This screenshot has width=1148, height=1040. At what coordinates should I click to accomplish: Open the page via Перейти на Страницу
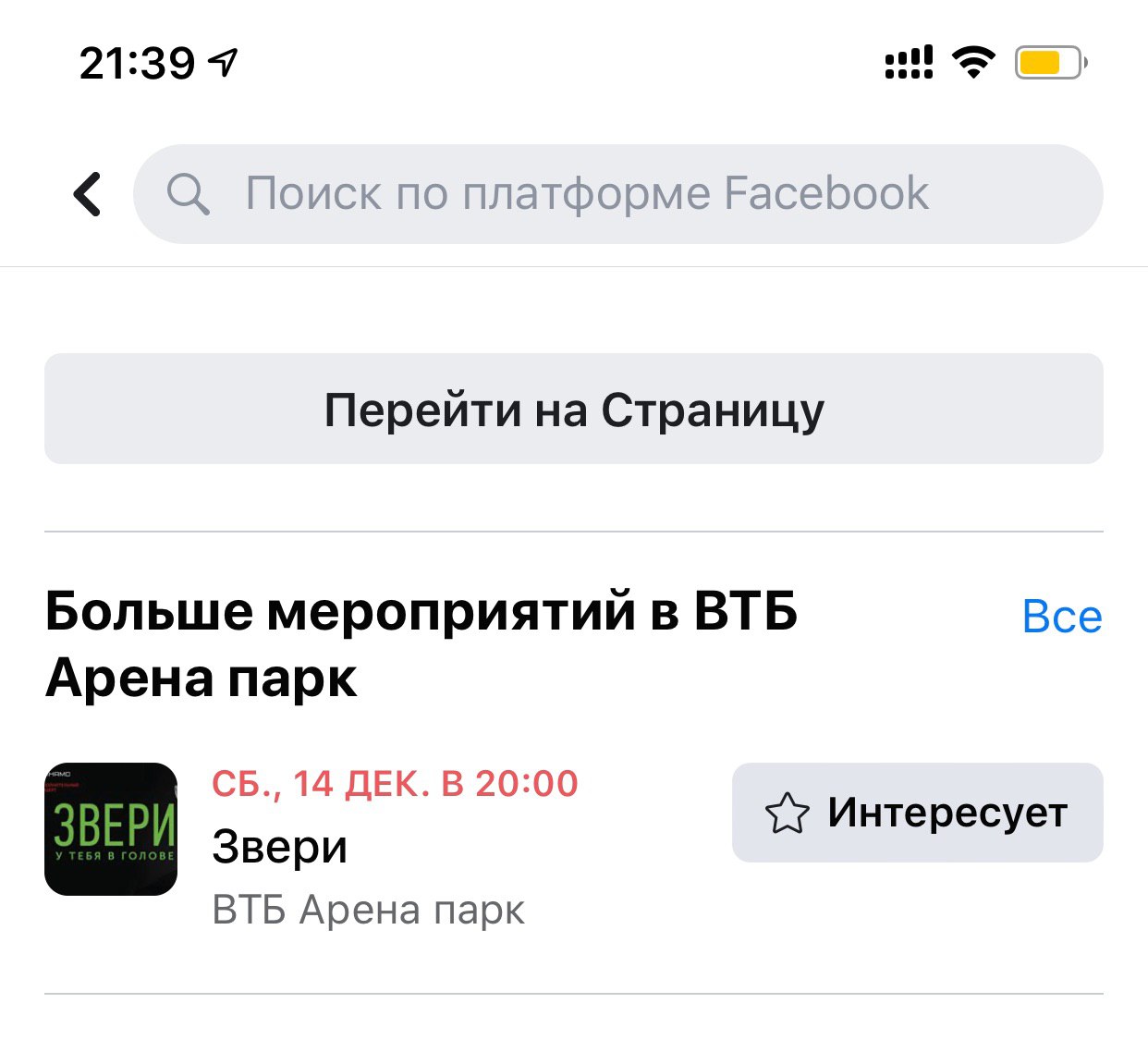coord(573,409)
